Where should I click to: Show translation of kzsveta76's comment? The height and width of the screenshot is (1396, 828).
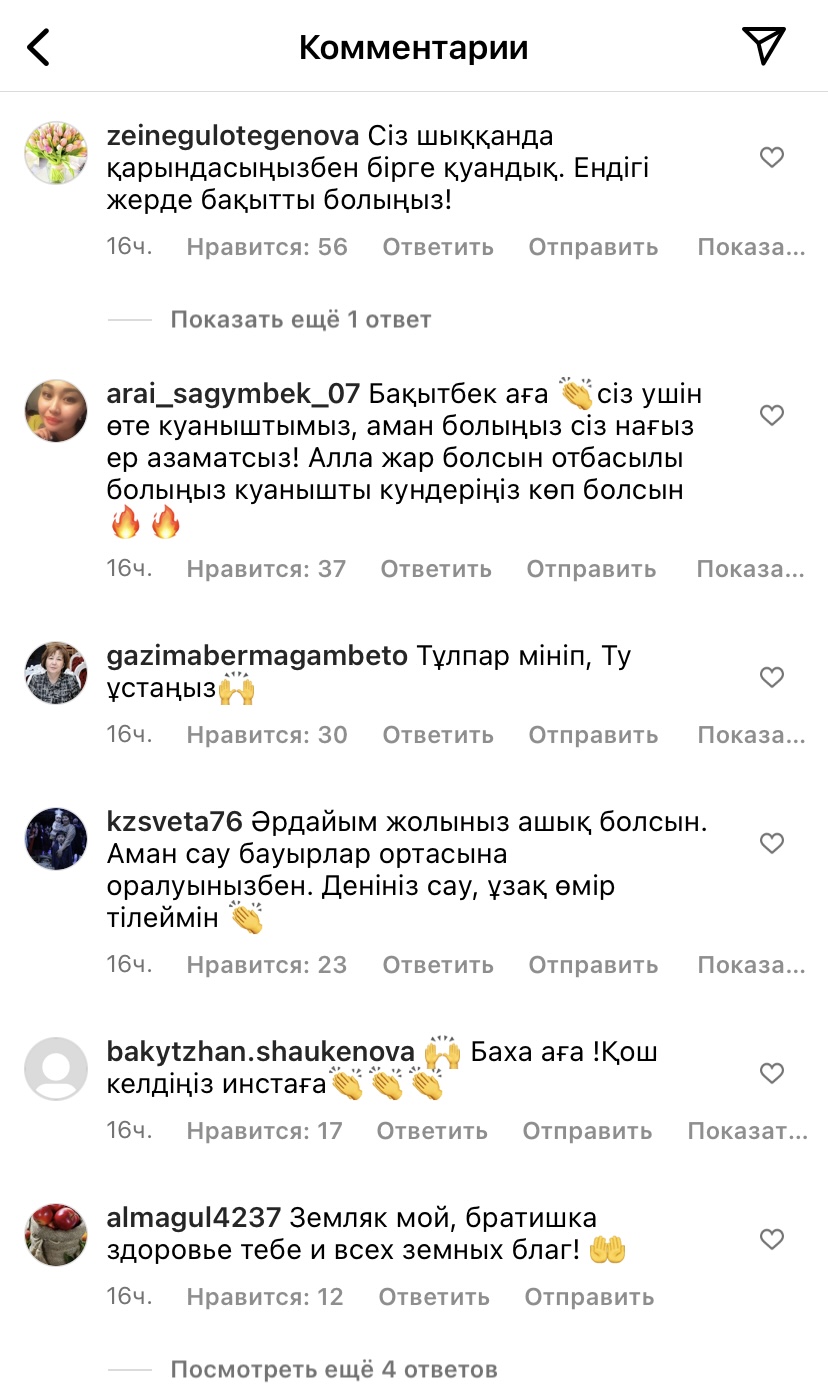pos(751,965)
